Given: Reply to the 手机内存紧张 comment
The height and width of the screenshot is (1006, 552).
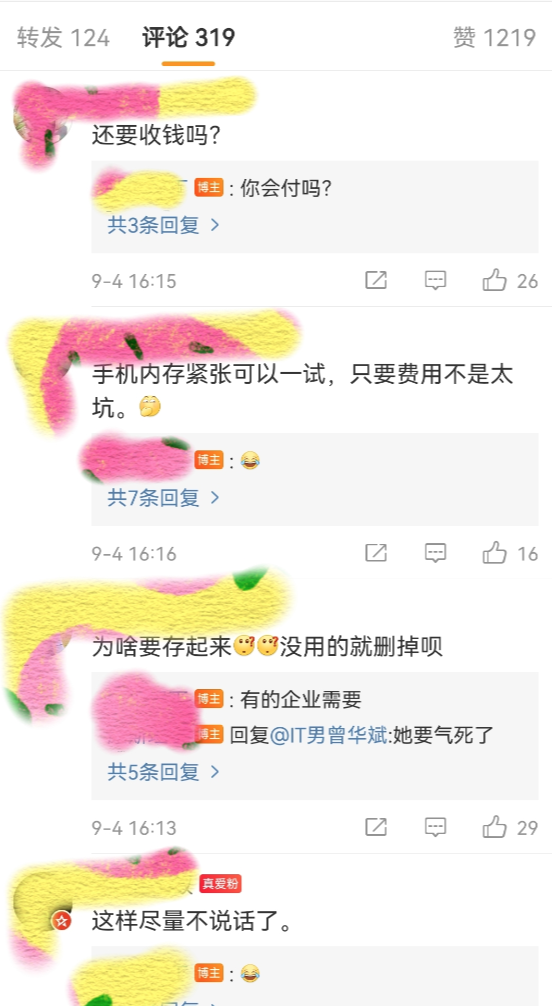Looking at the screenshot, I should [435, 553].
